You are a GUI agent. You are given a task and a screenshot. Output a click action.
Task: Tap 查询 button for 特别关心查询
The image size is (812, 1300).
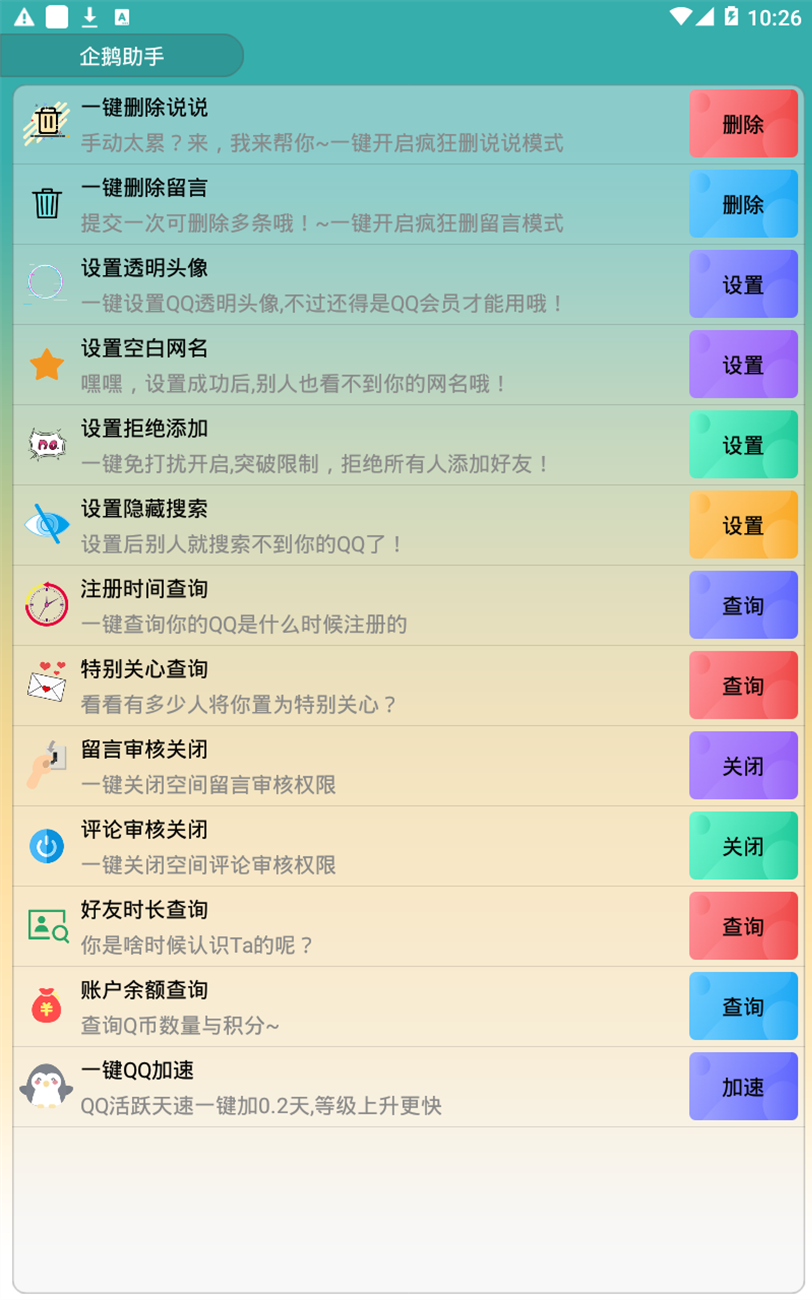[743, 686]
